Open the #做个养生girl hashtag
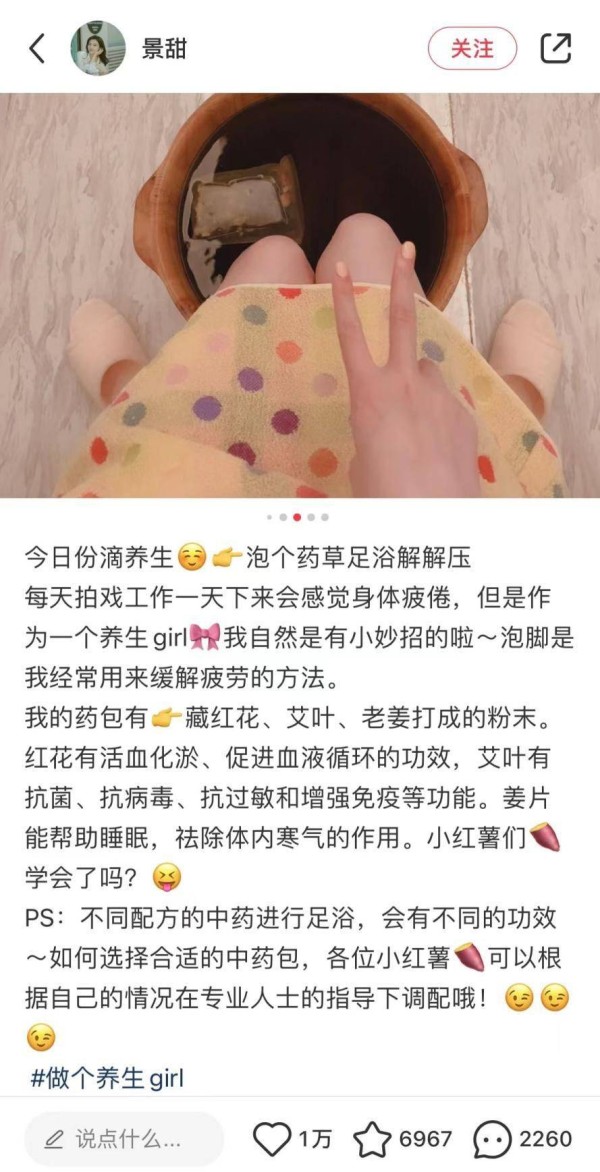600x1172 pixels. (x=106, y=1079)
